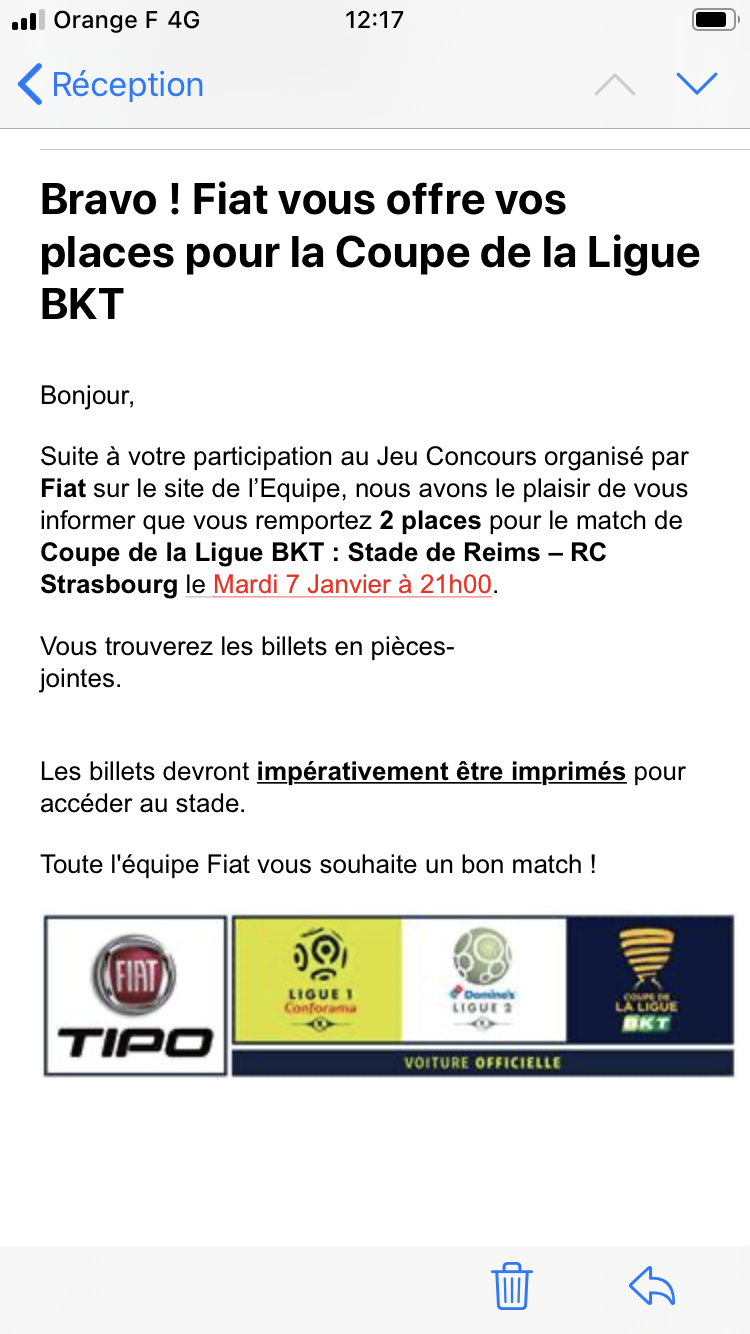750x1334 pixels.
Task: Delete this email with the trash icon
Action: click(512, 1285)
